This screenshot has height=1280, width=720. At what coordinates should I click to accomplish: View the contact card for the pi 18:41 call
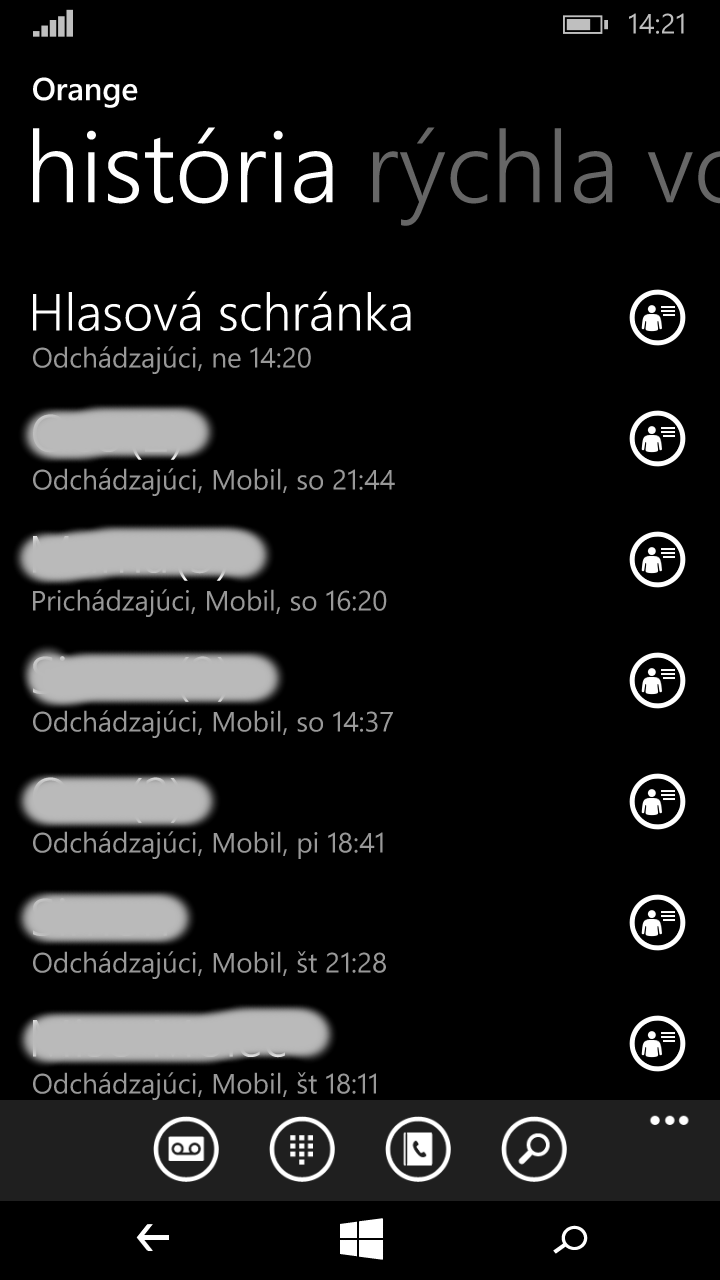click(x=657, y=801)
